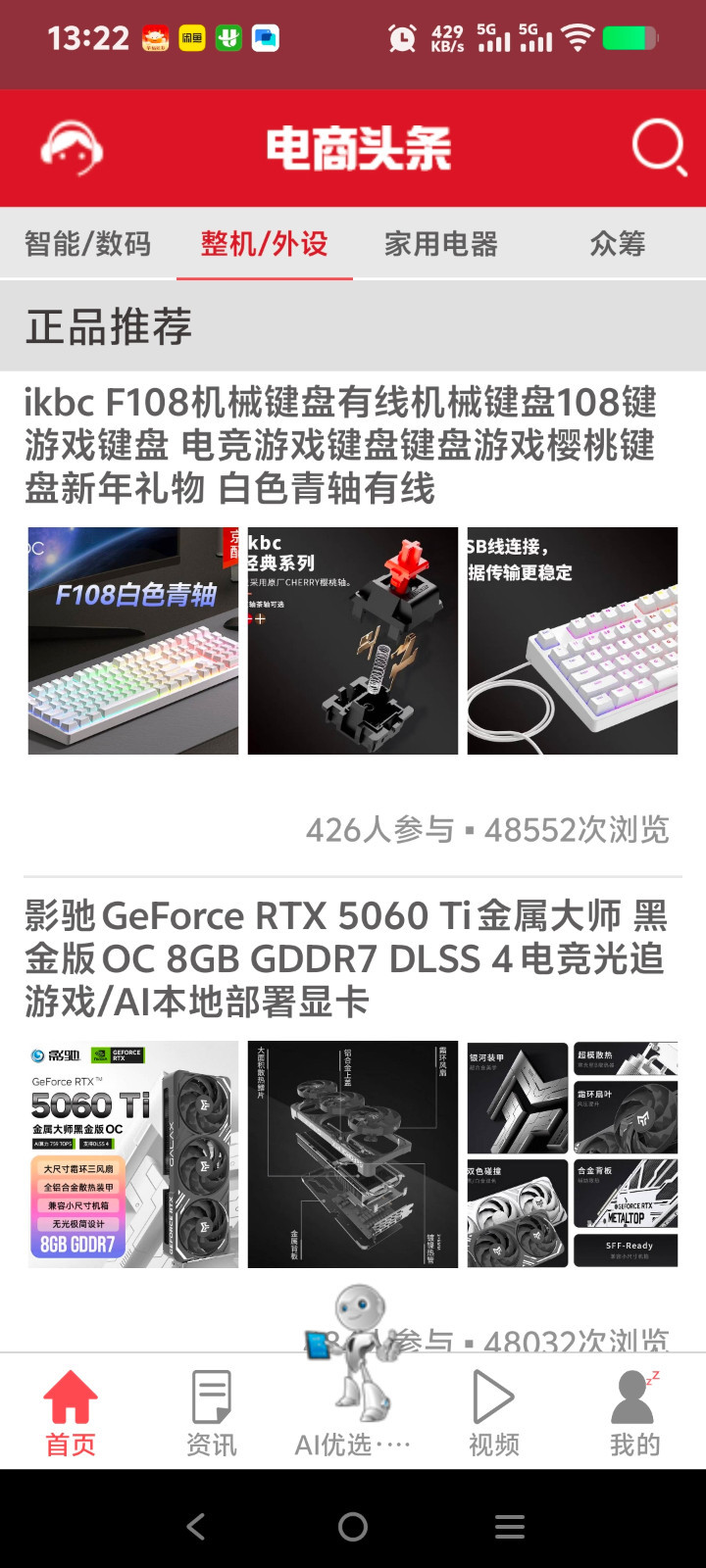706x1568 pixels.
Task: Open the 众筹 tab
Action: (618, 244)
